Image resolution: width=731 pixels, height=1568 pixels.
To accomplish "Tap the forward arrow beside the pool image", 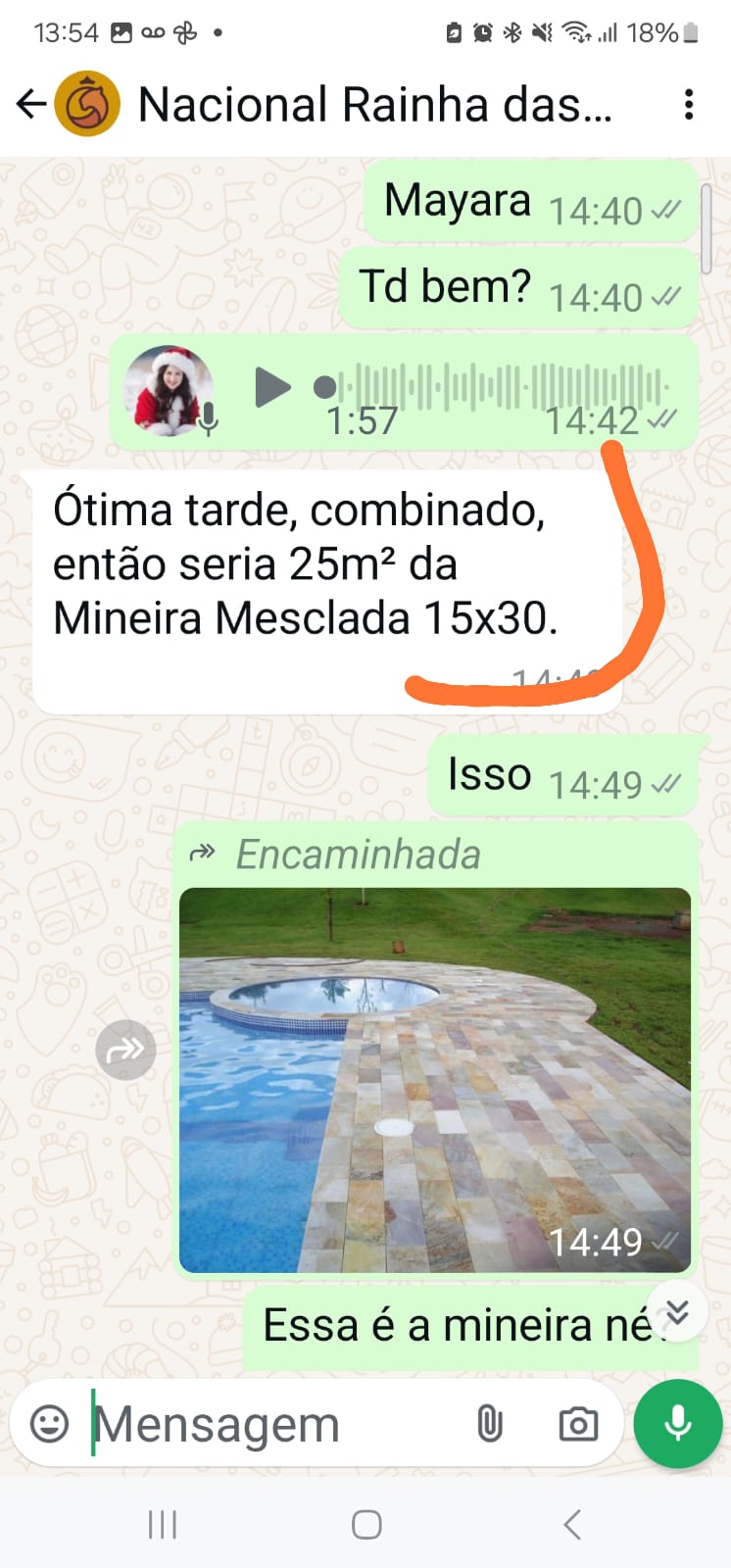I will click(125, 1050).
